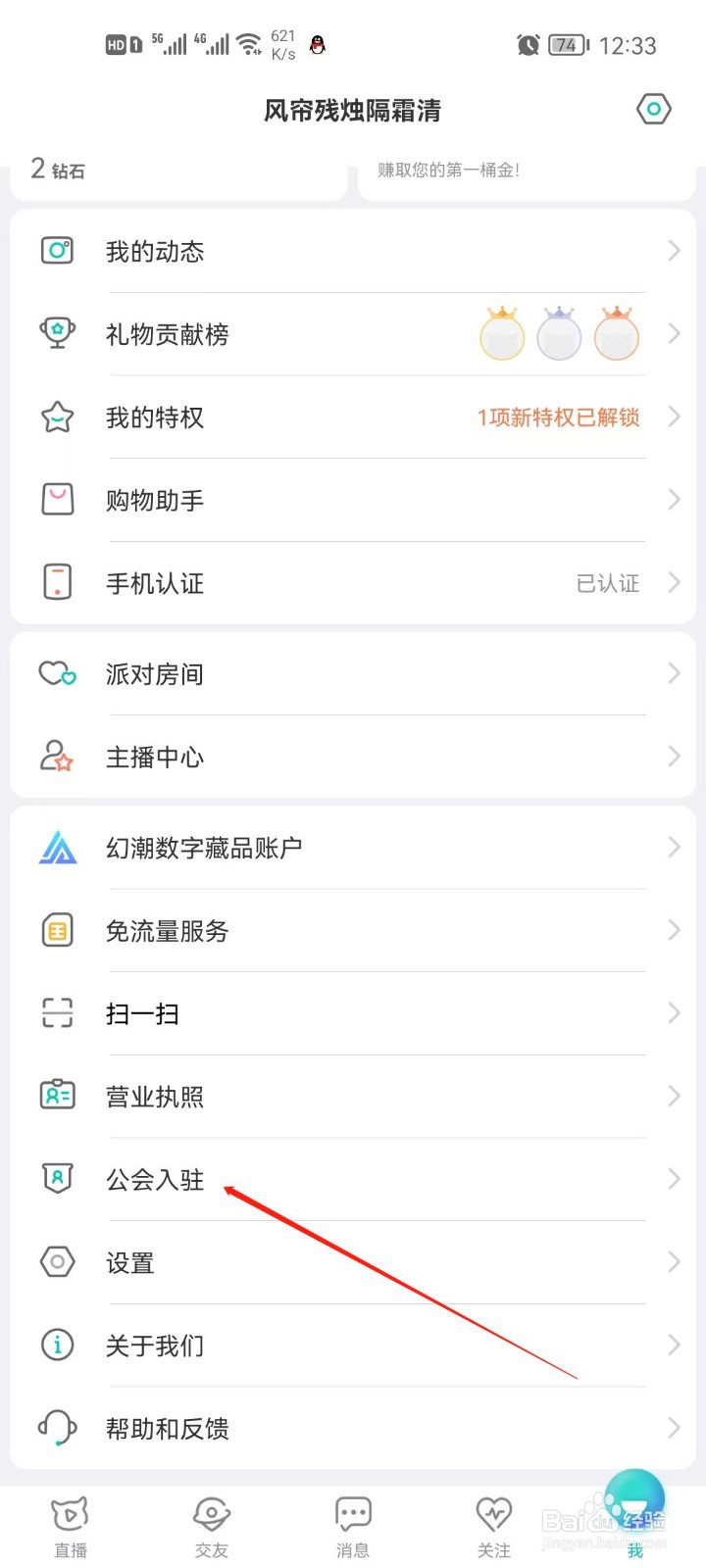Open 关于我们 row
Image resolution: width=706 pixels, height=1568 pixels.
(353, 1346)
